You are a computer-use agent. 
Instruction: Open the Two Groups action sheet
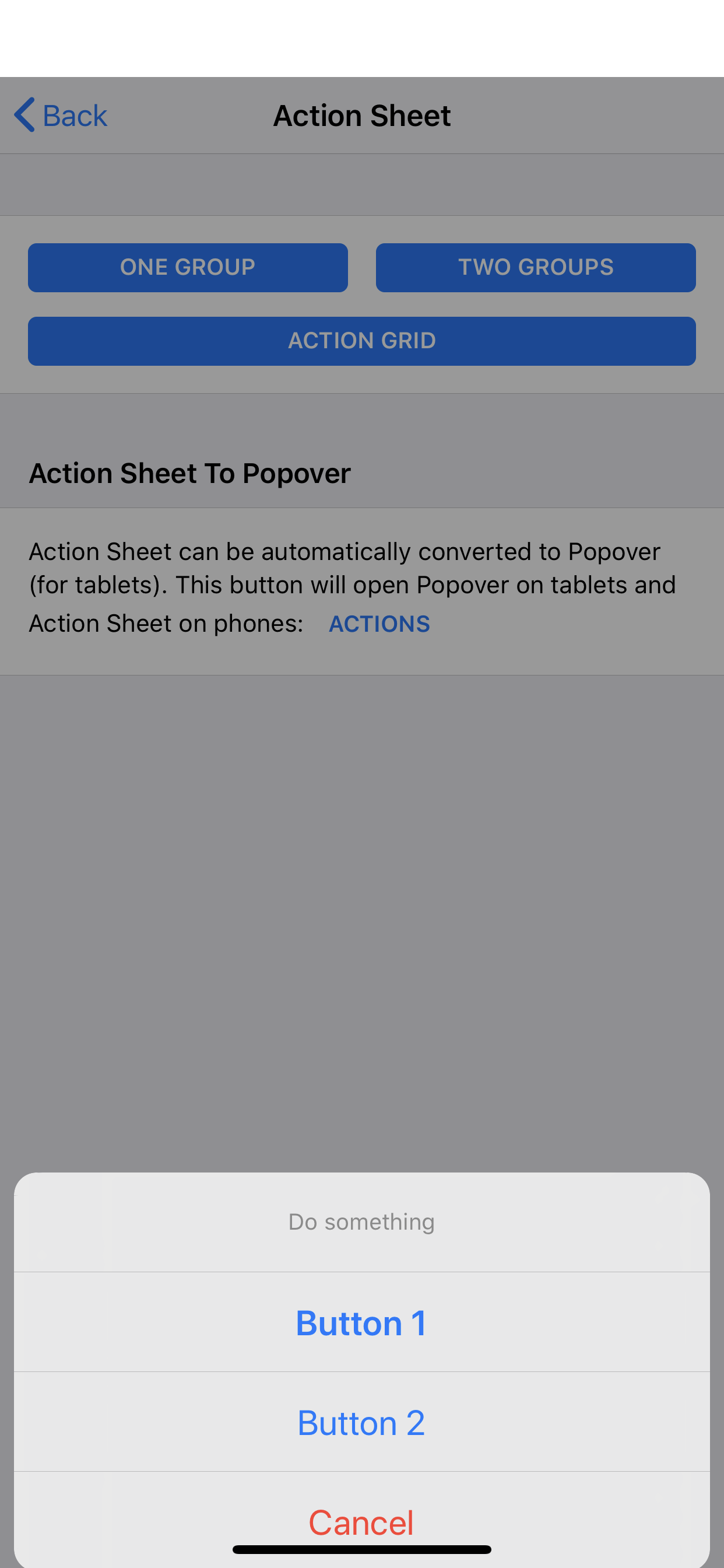(x=535, y=268)
